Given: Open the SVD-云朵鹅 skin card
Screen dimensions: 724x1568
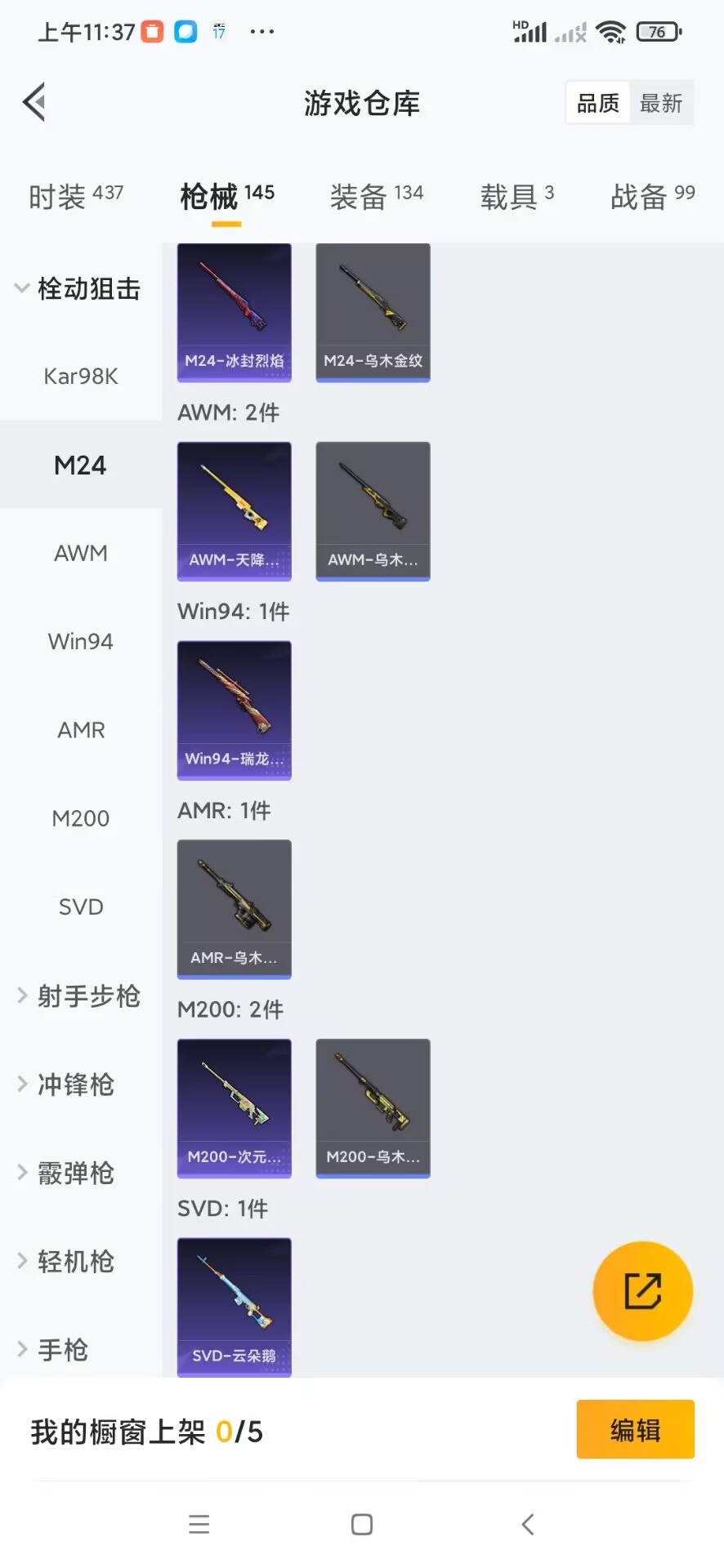Looking at the screenshot, I should tap(234, 1307).
